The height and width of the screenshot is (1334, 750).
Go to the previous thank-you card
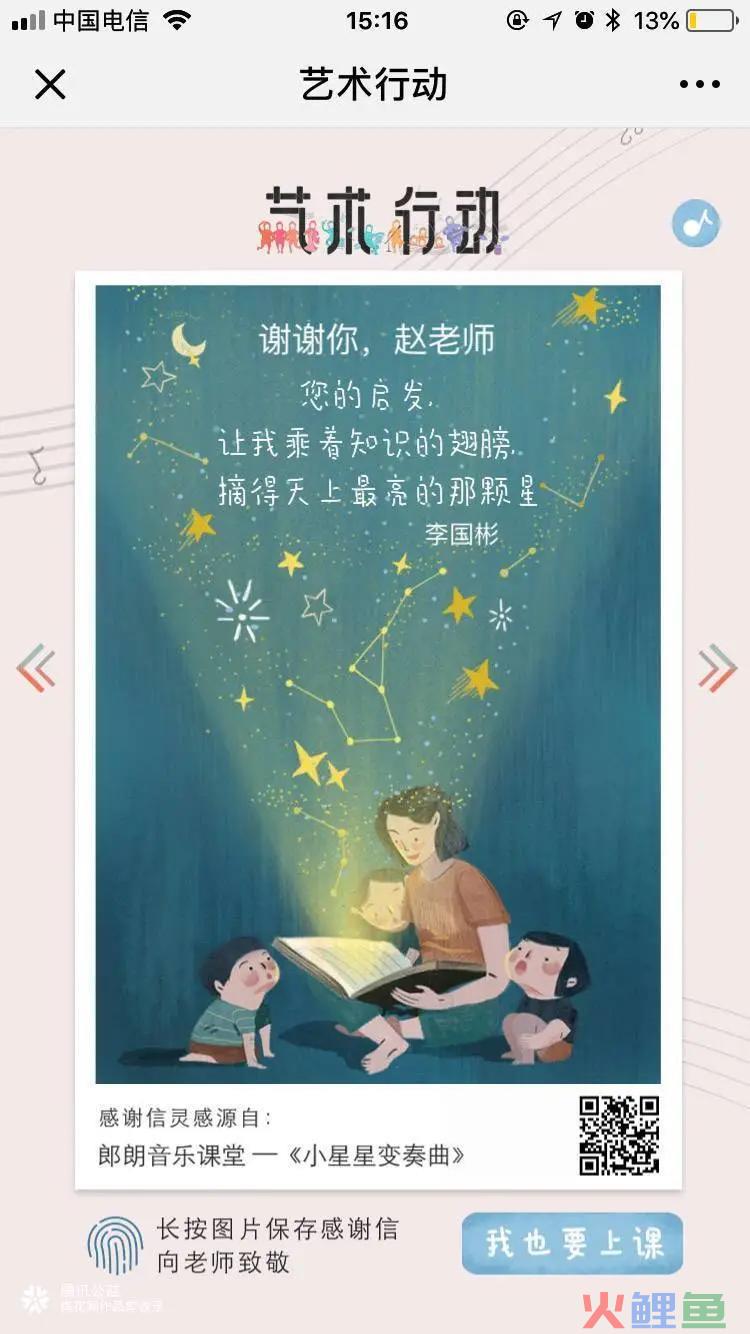[x=36, y=668]
